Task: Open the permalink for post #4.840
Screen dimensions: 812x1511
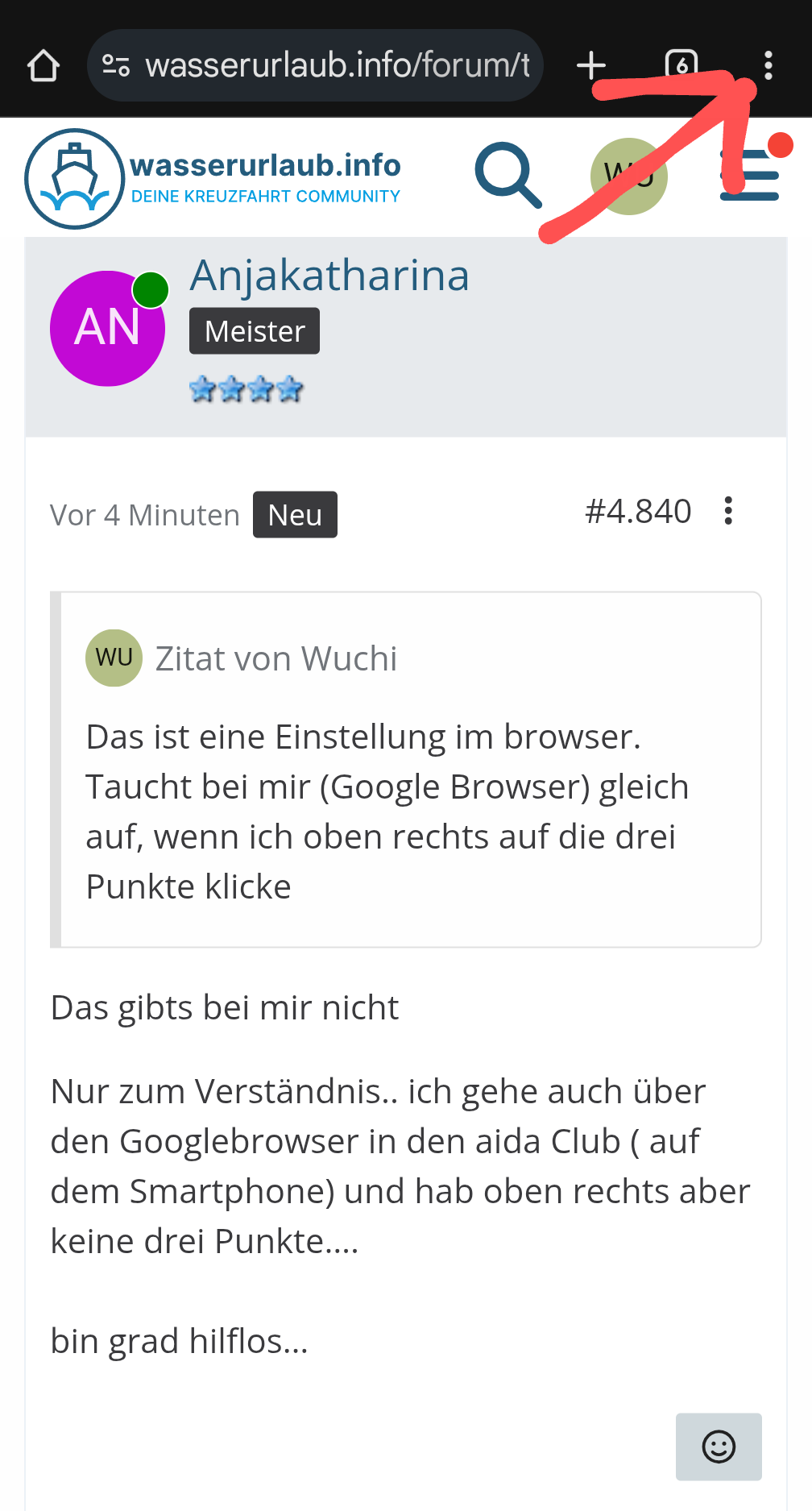Action: click(638, 511)
